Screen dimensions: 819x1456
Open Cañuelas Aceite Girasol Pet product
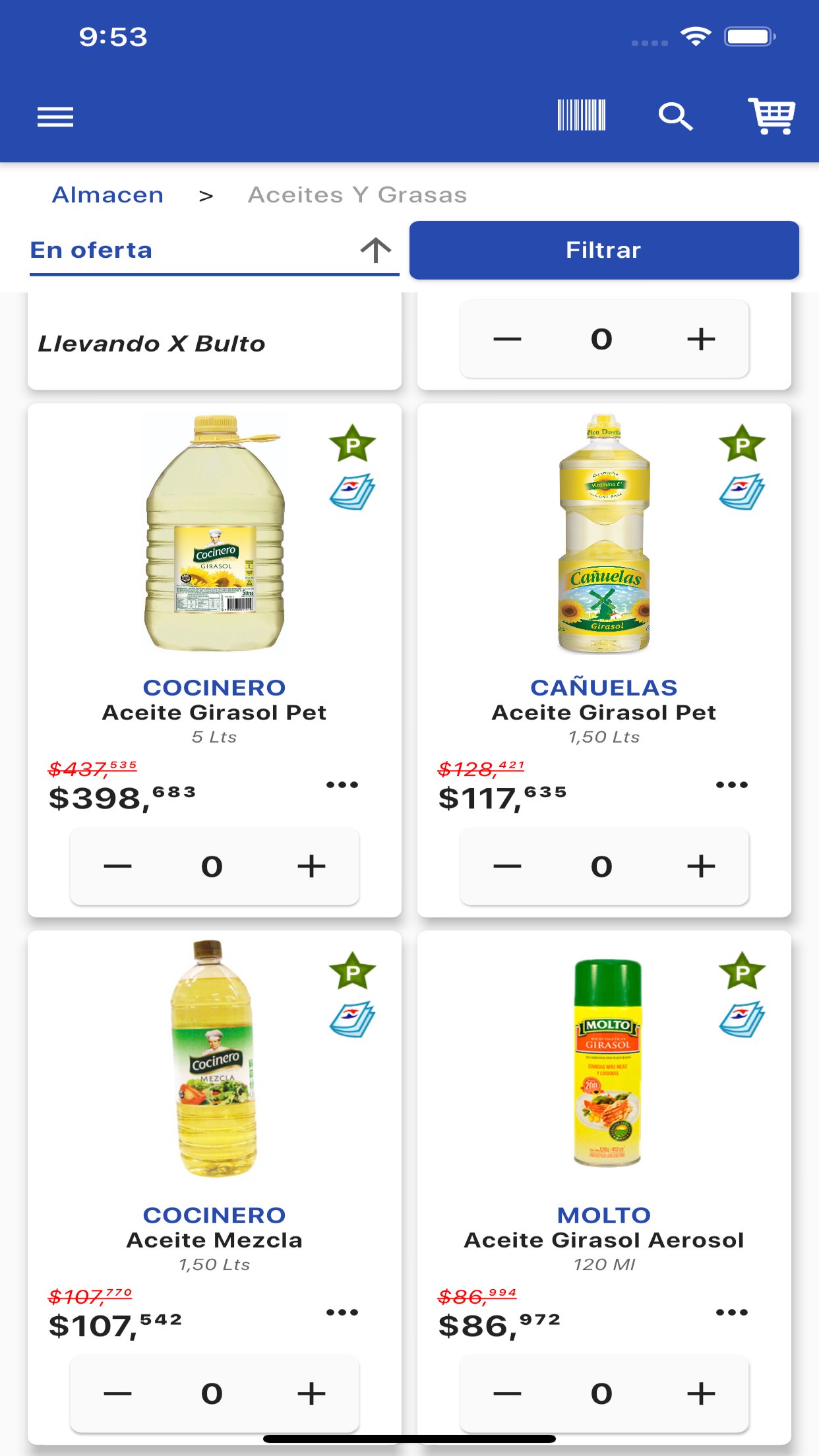[x=604, y=534]
